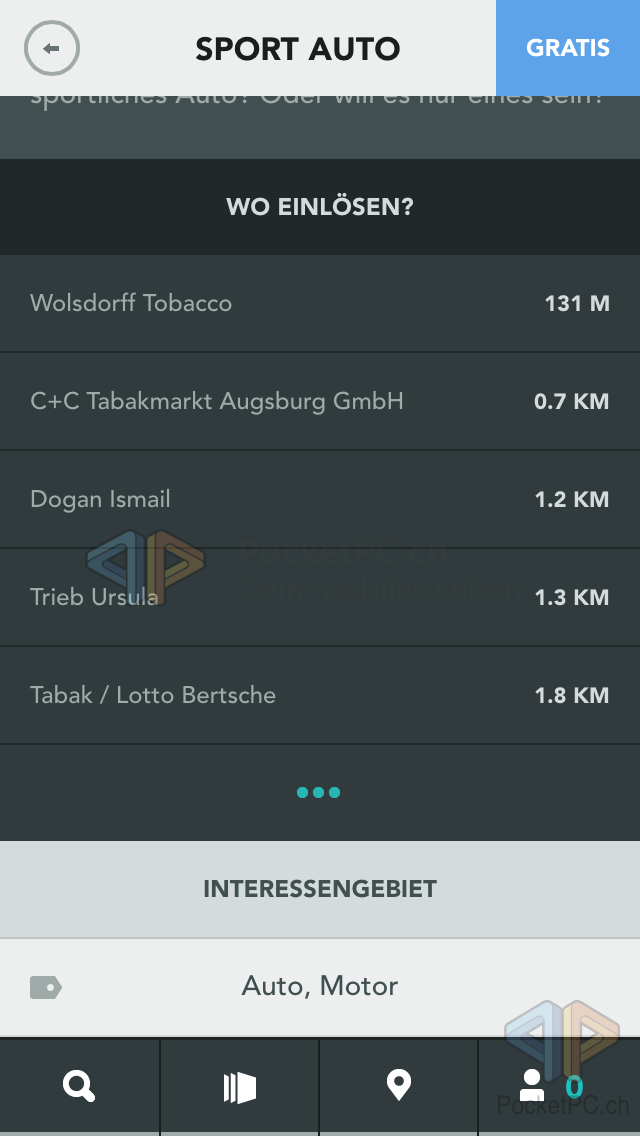Viewport: 640px width, 1136px height.
Task: Show more locations via the three dots
Action: tap(319, 792)
